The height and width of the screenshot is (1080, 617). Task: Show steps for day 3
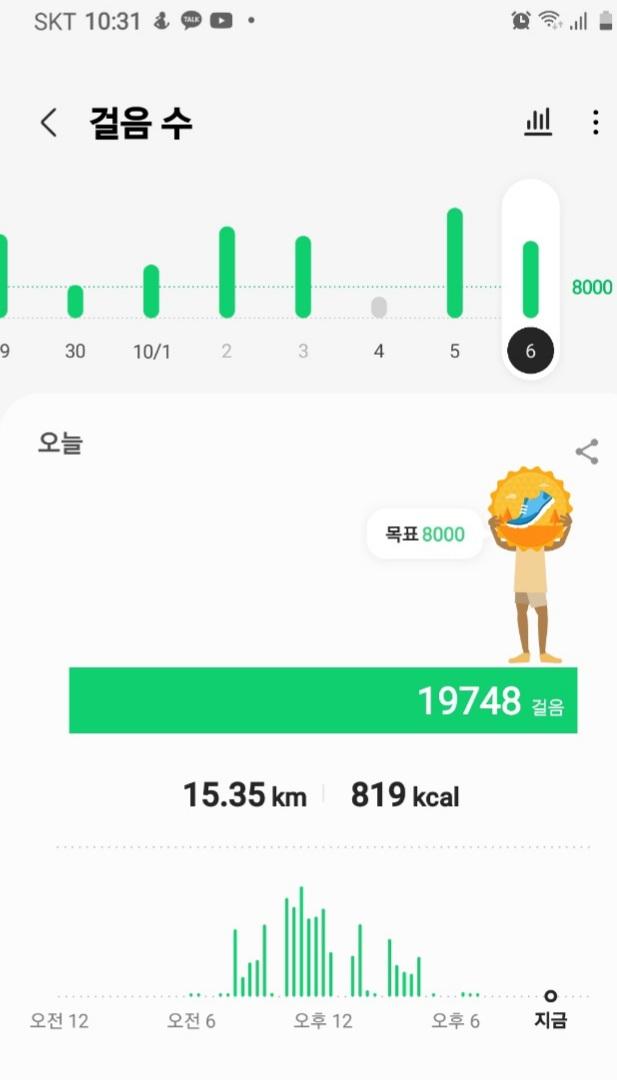(x=303, y=277)
